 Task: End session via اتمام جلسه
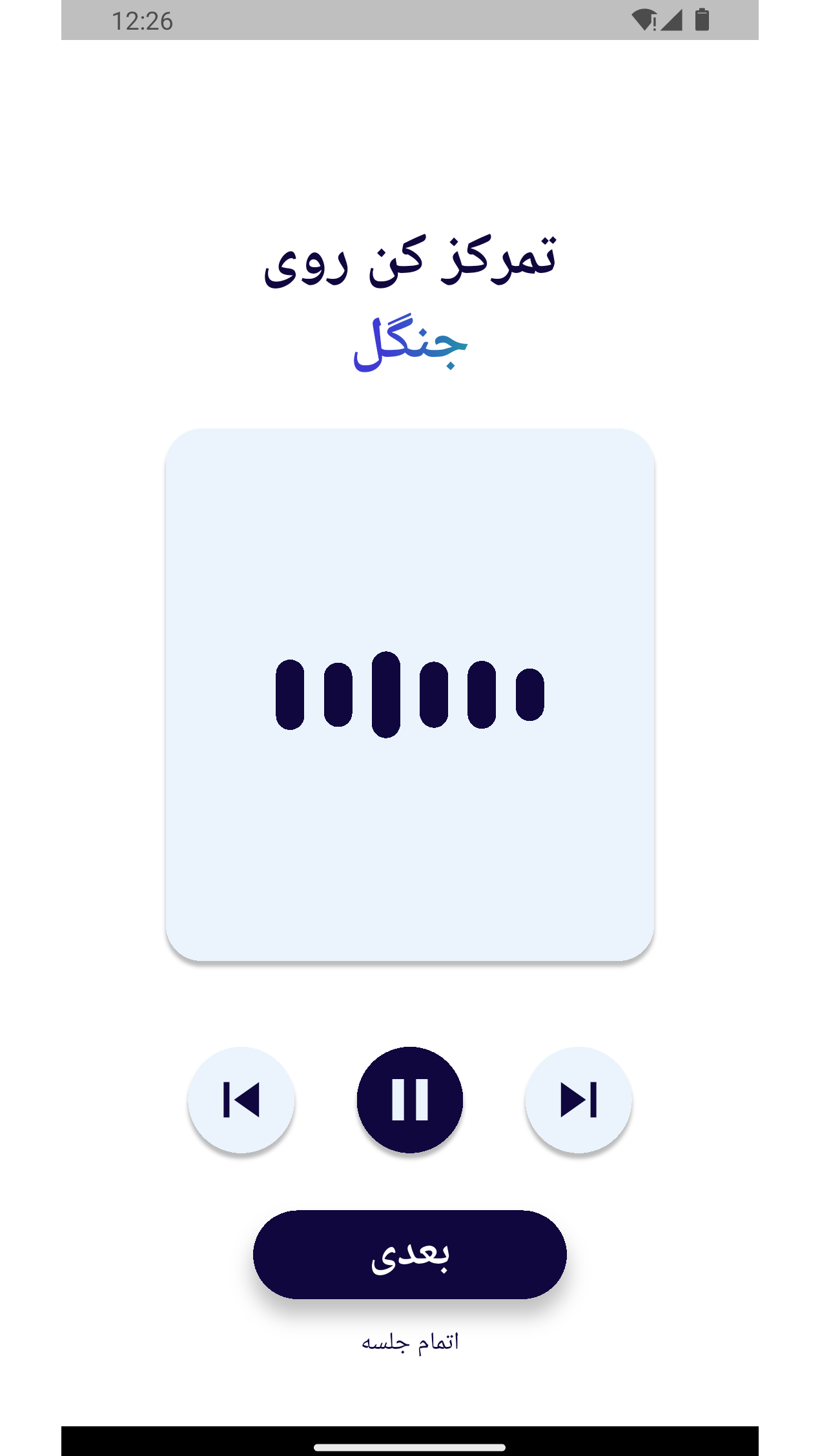click(410, 1342)
